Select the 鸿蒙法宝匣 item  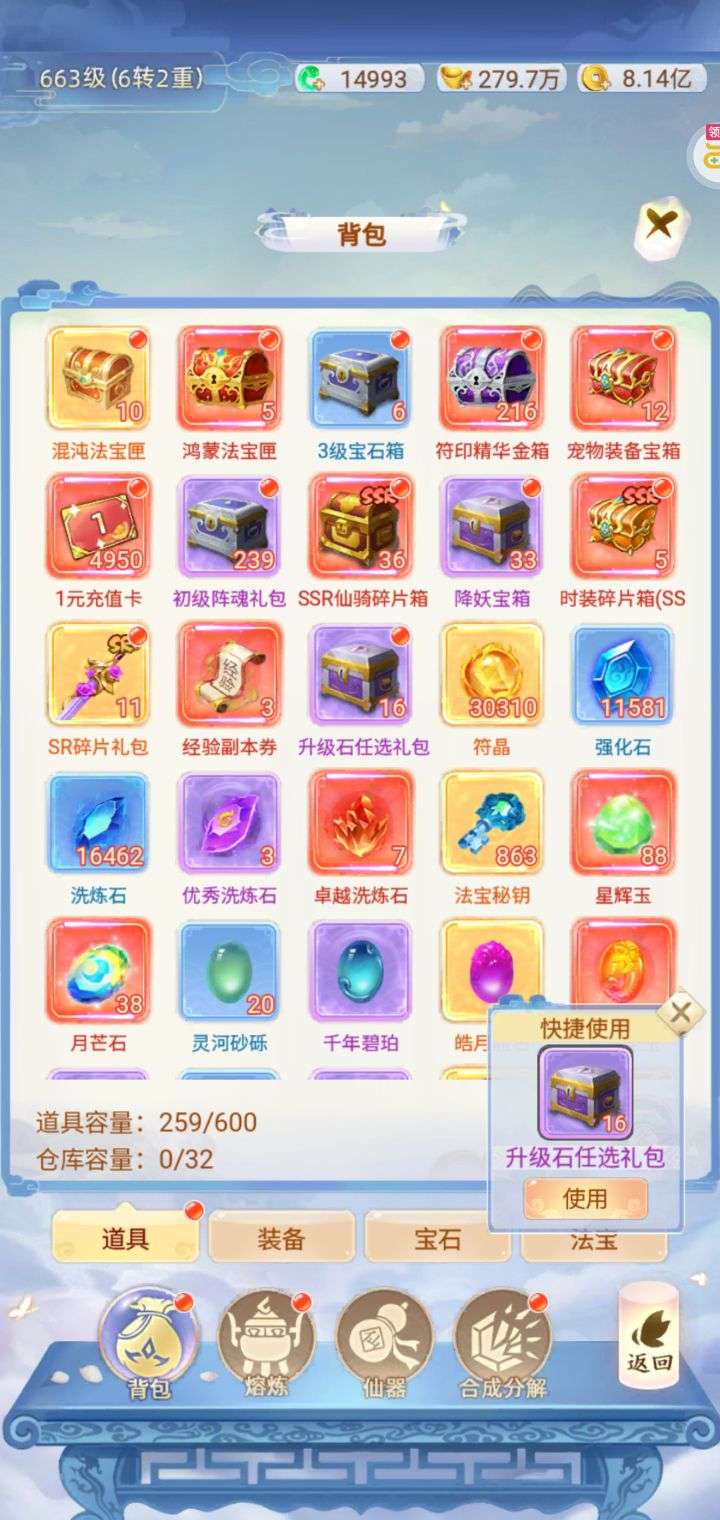pyautogui.click(x=230, y=378)
